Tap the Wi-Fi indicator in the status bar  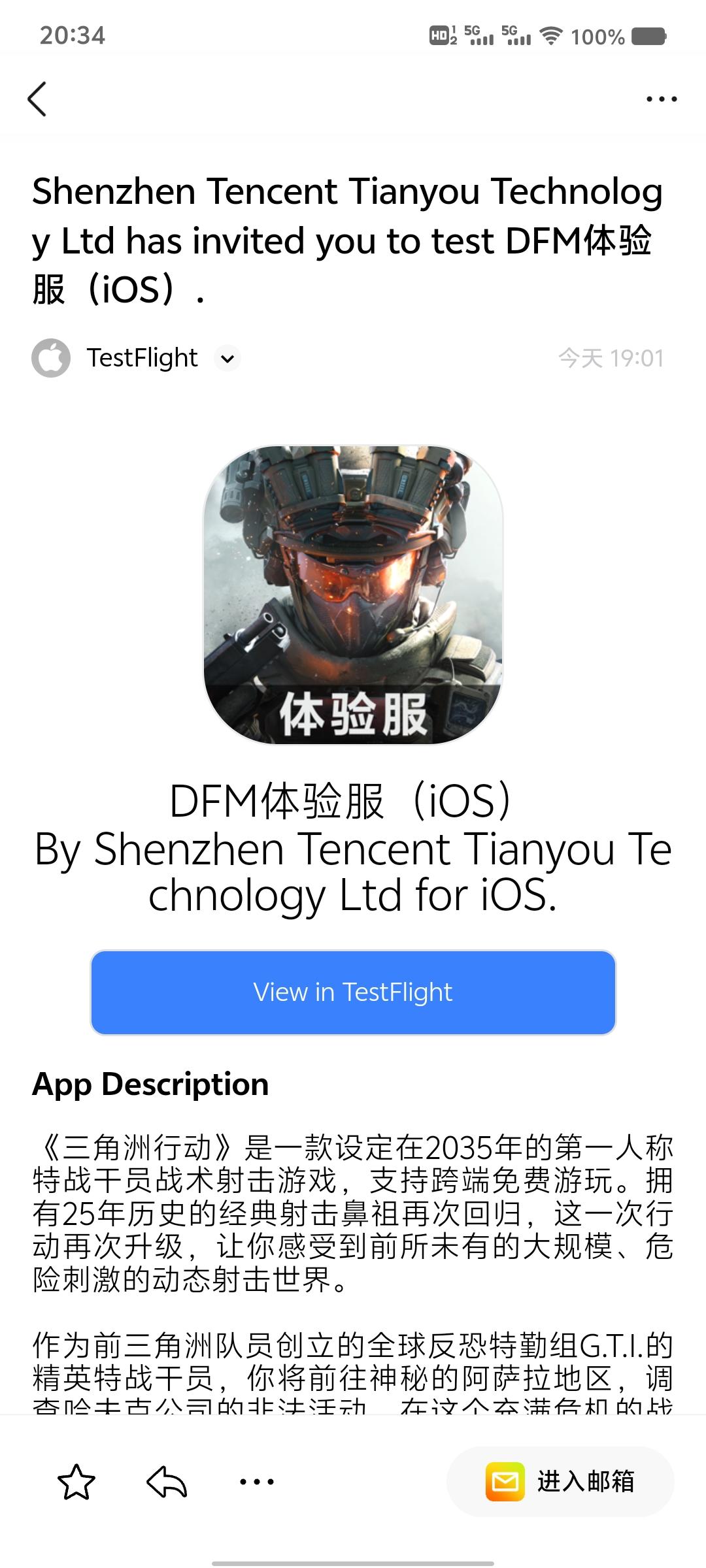[551, 37]
